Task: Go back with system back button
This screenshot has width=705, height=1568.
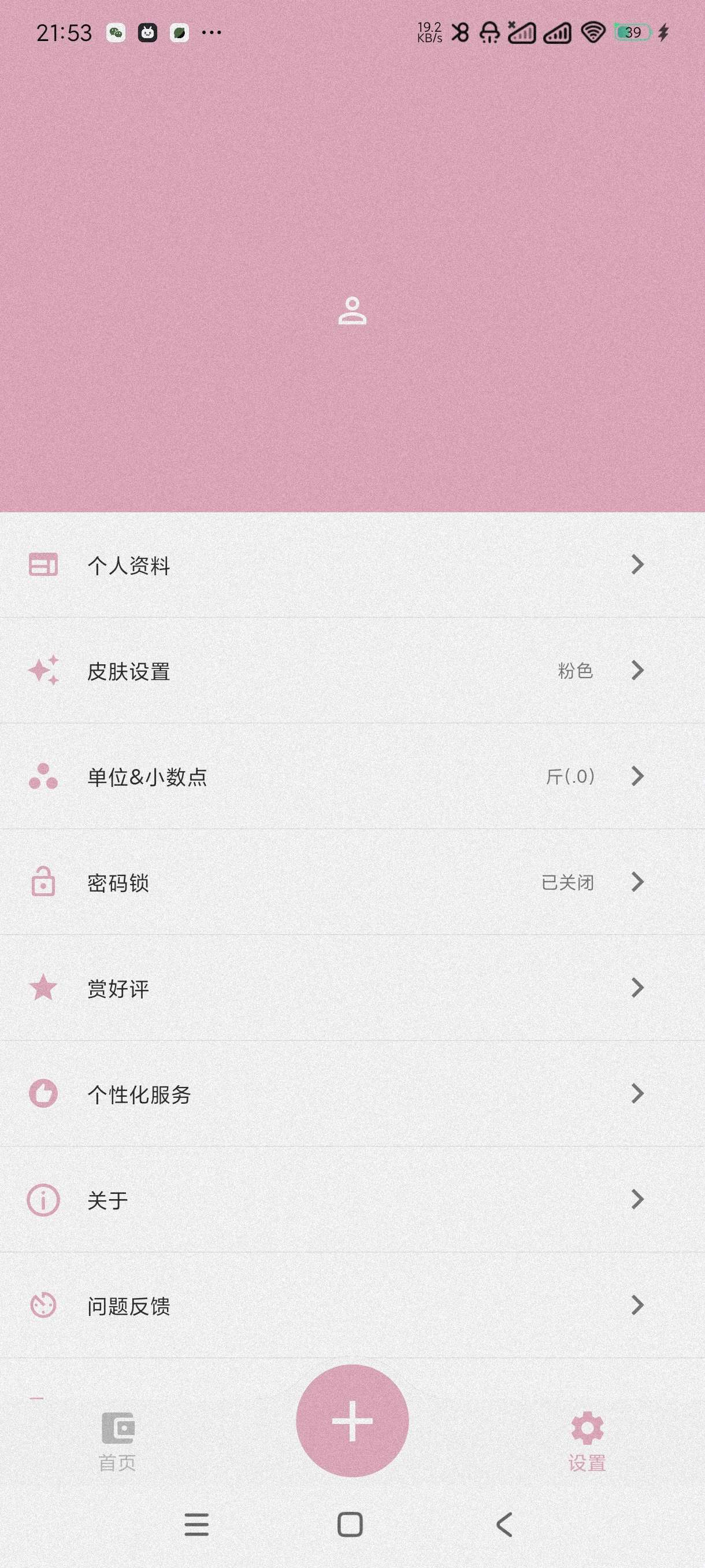Action: tap(504, 1525)
